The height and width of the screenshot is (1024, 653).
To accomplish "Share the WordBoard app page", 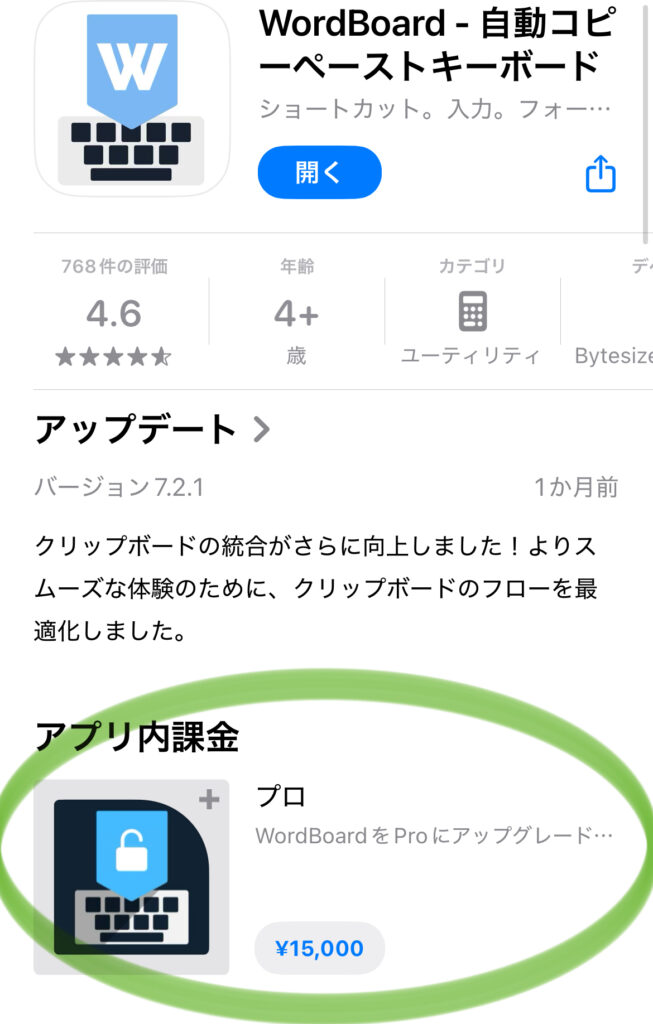I will [x=600, y=174].
